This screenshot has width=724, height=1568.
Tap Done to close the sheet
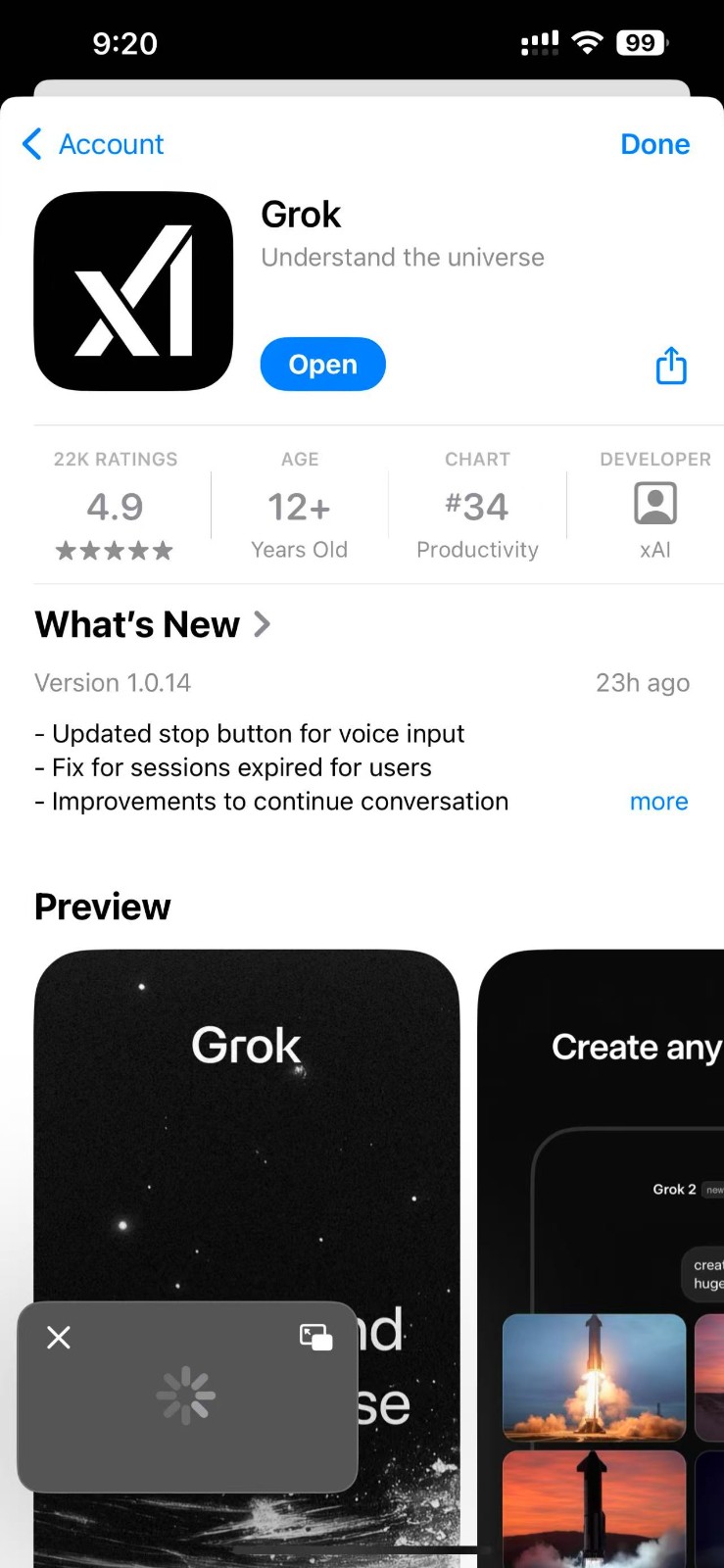[x=654, y=144]
